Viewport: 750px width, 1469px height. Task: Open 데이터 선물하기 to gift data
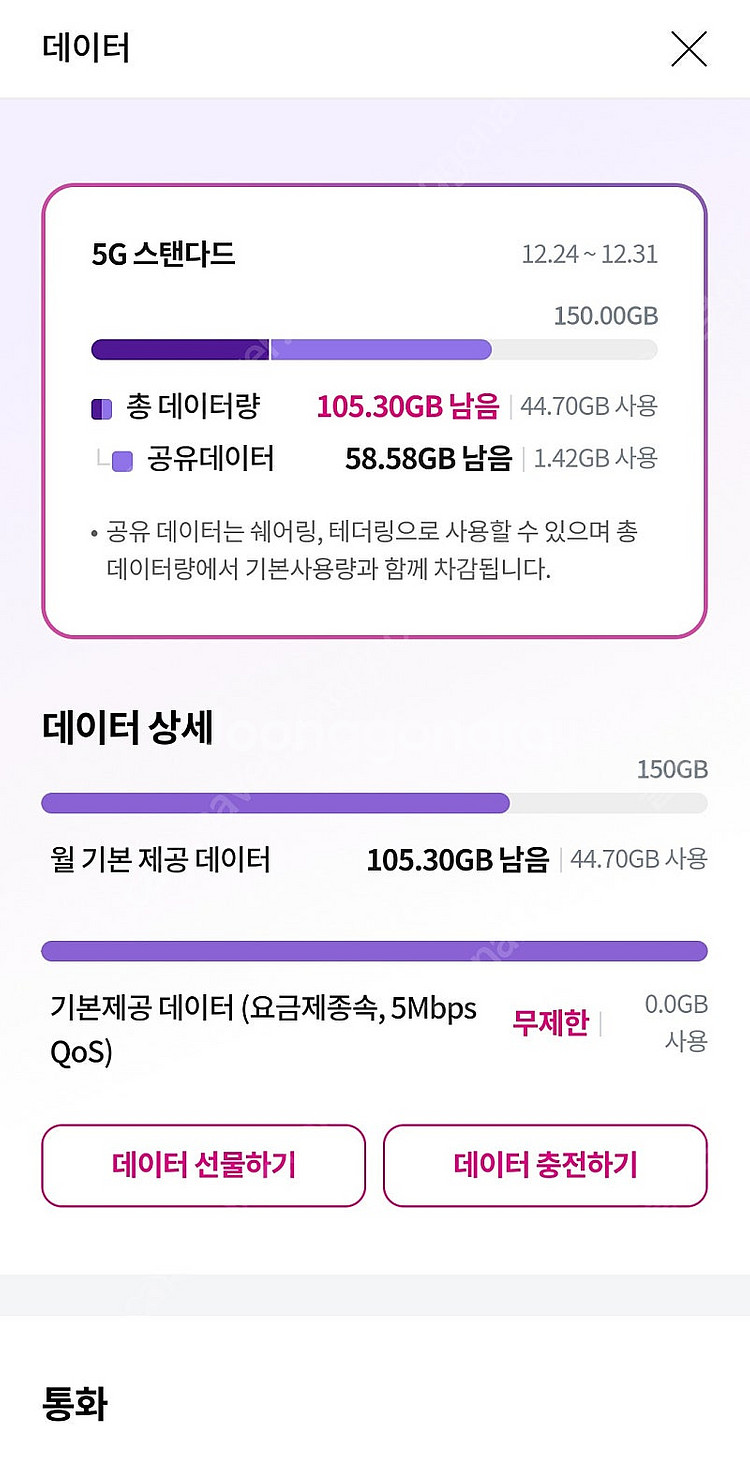(203, 1166)
